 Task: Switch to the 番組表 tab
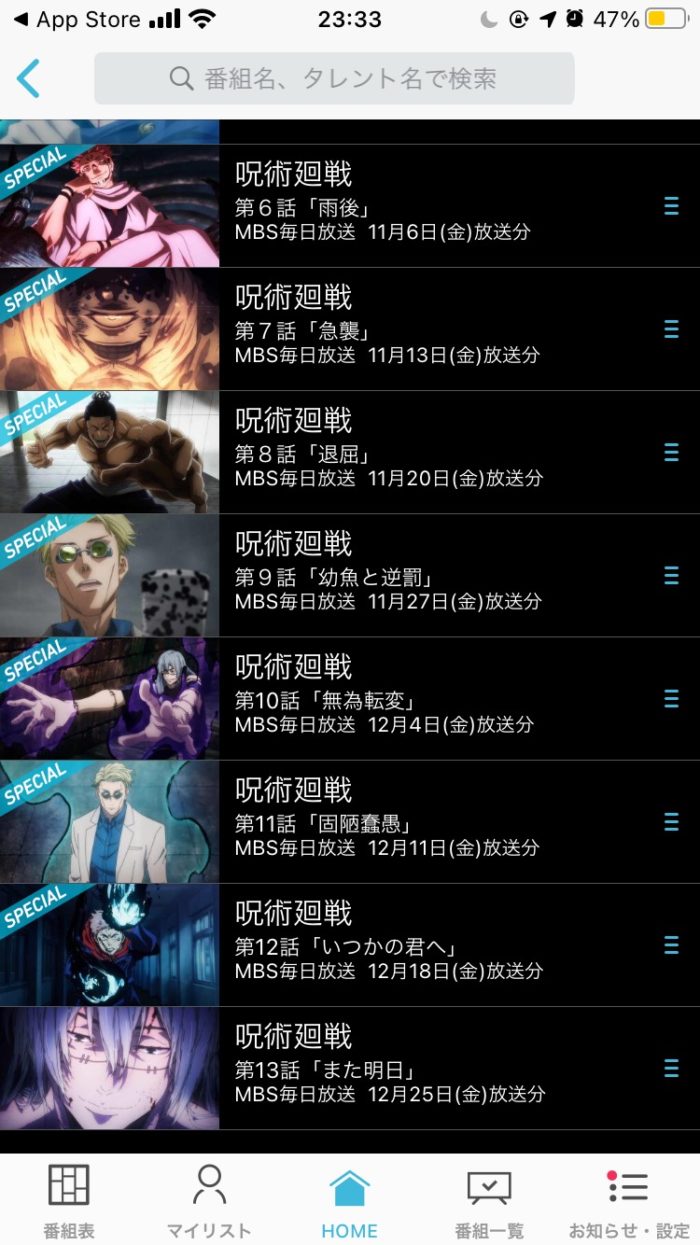[69, 1200]
